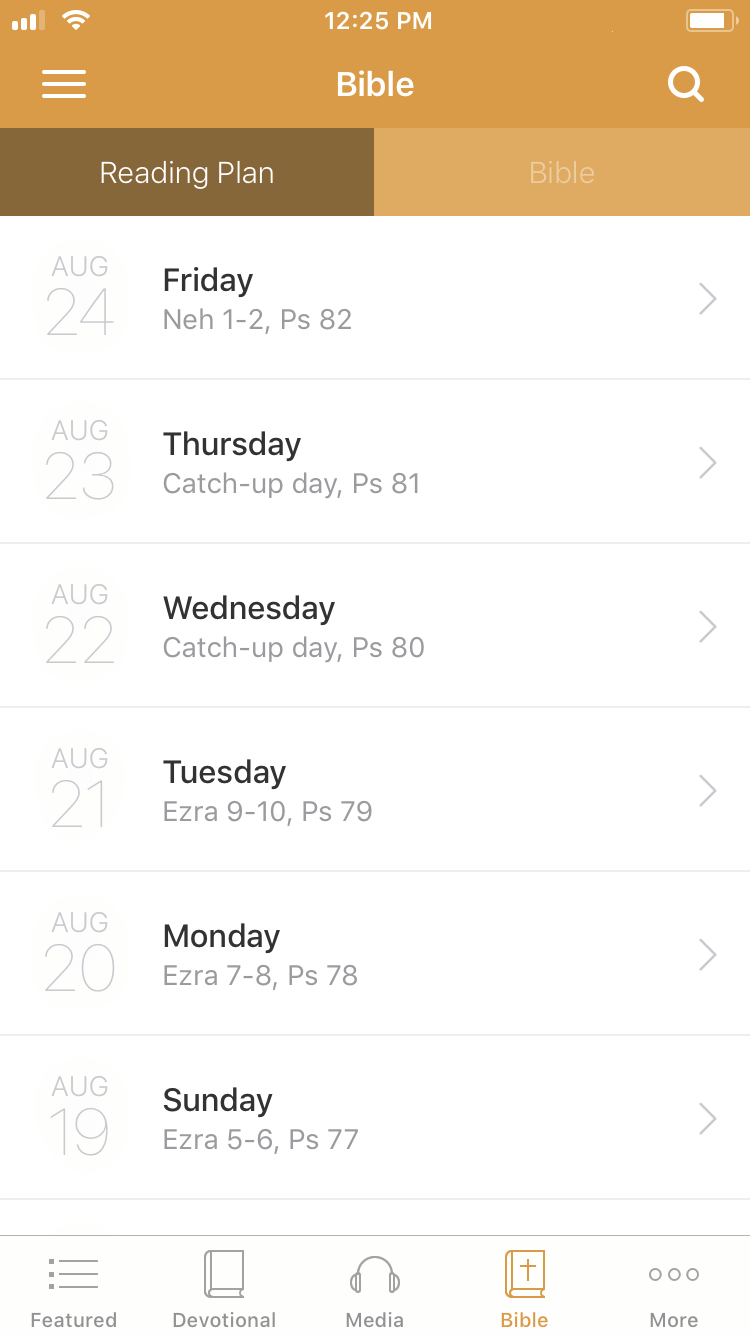This screenshot has width=750, height=1334.
Task: Open Monday's reading Ezra 7-8, Ps 78
Action: [375, 954]
